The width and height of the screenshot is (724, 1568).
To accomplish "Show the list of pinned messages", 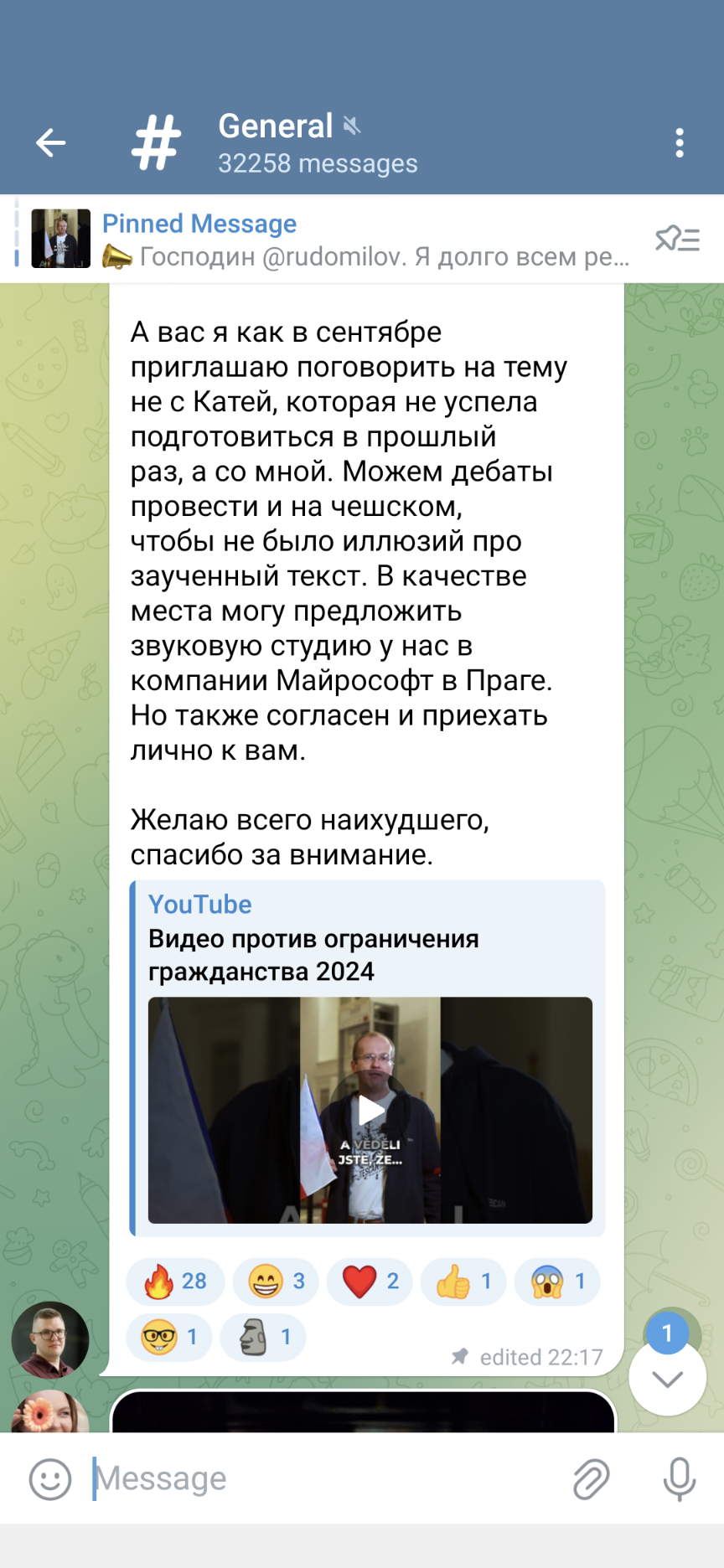I will click(677, 240).
